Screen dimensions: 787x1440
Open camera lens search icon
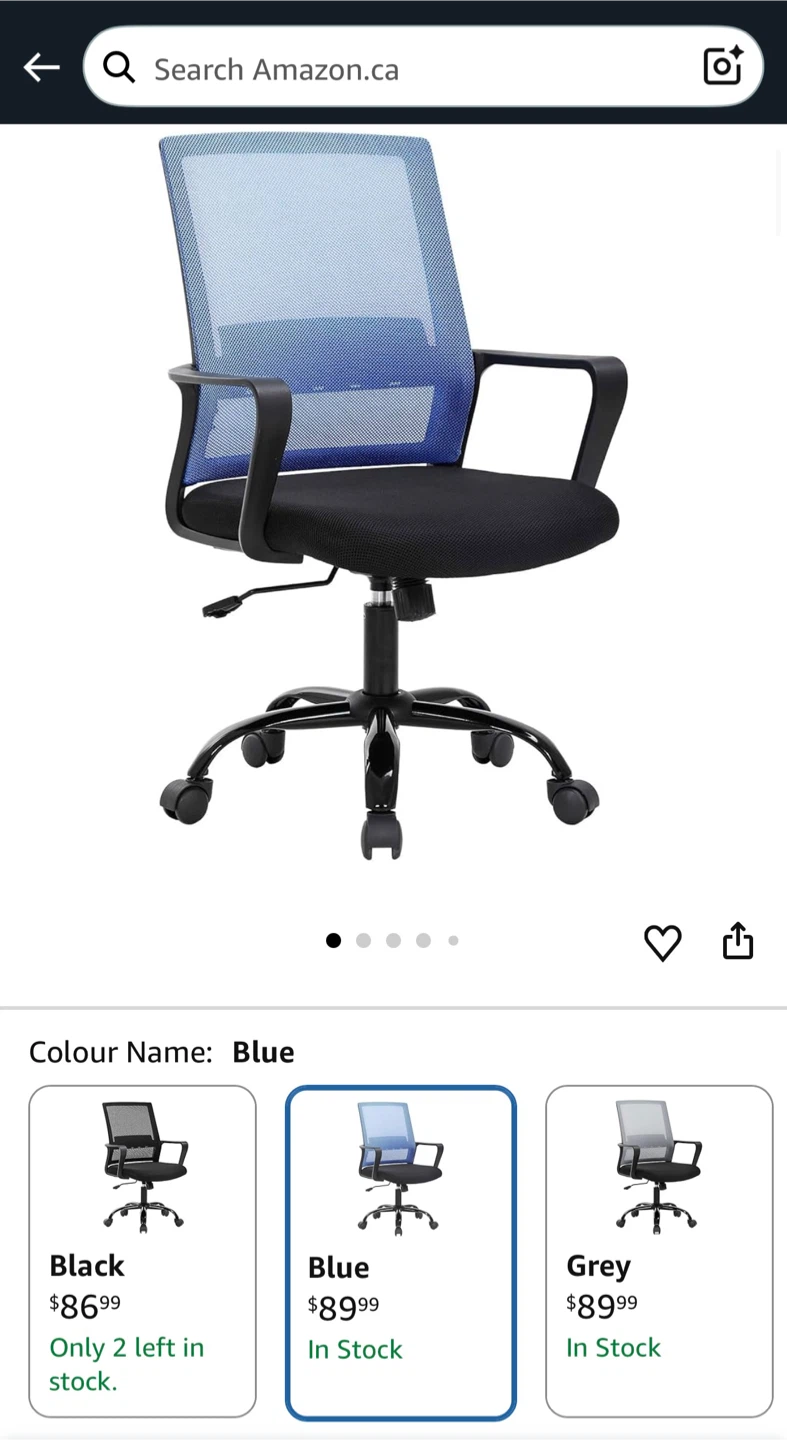[722, 66]
